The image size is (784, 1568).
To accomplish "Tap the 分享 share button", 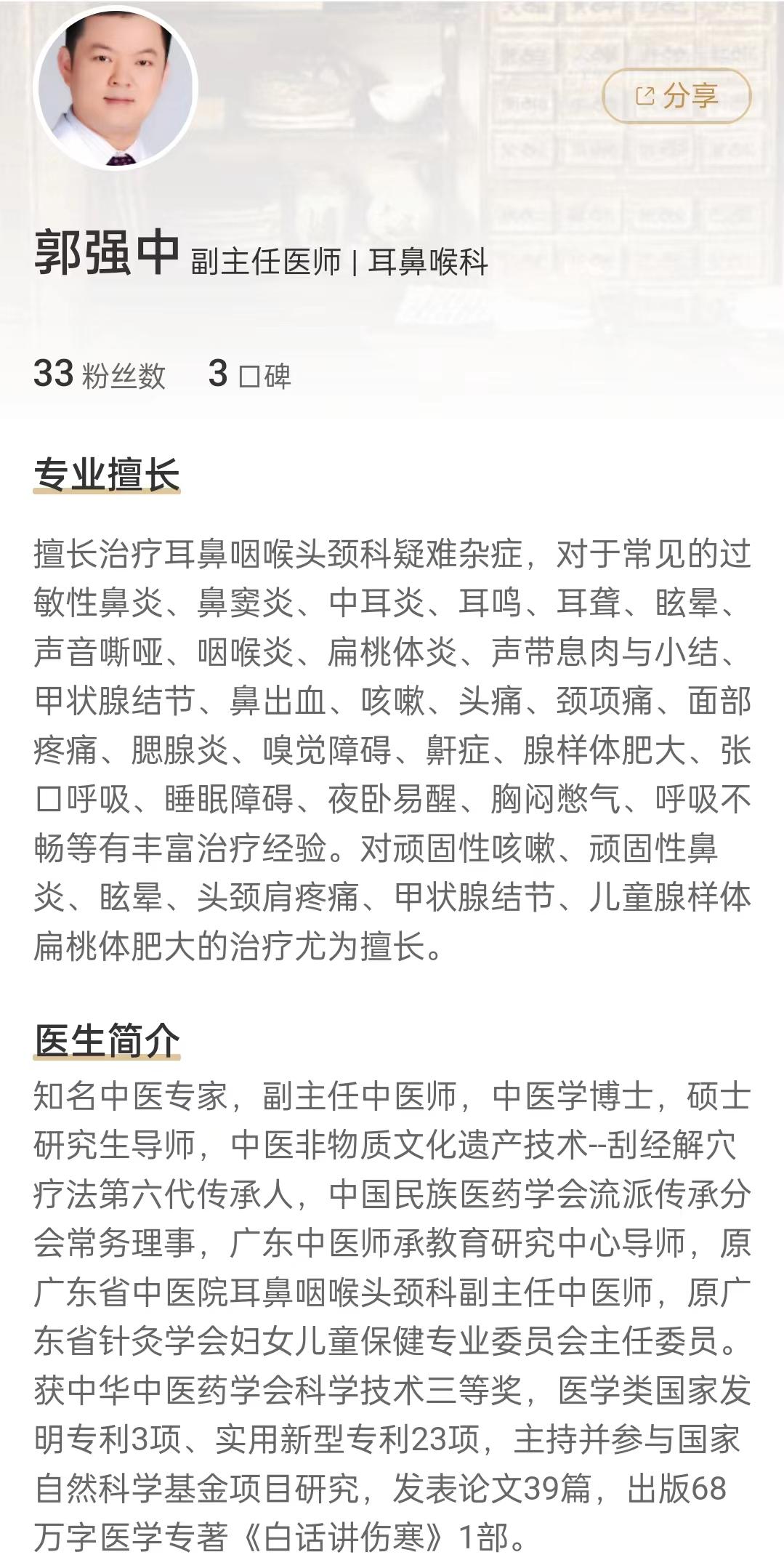I will tap(676, 95).
